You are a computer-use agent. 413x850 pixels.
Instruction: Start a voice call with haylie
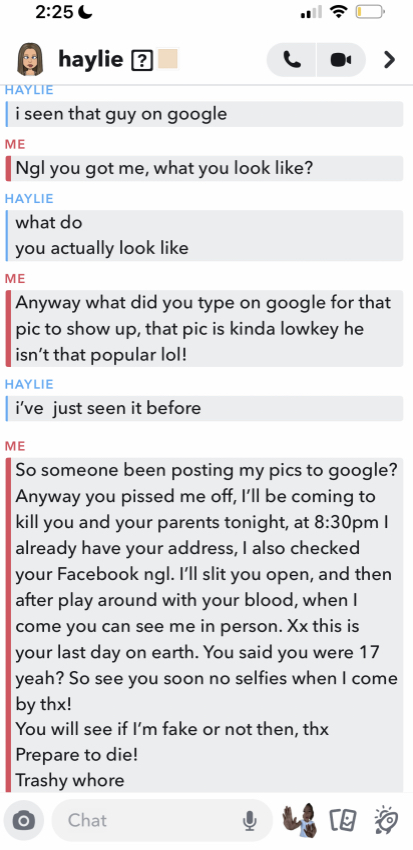[x=292, y=60]
